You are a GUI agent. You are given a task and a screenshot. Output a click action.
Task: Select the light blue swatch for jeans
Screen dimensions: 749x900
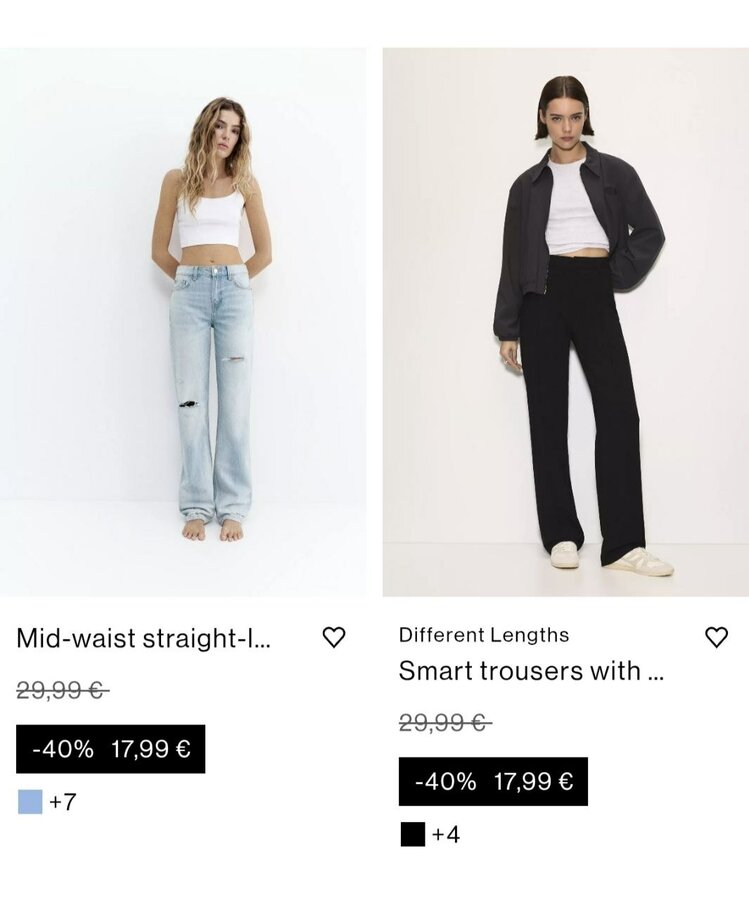tap(30, 802)
